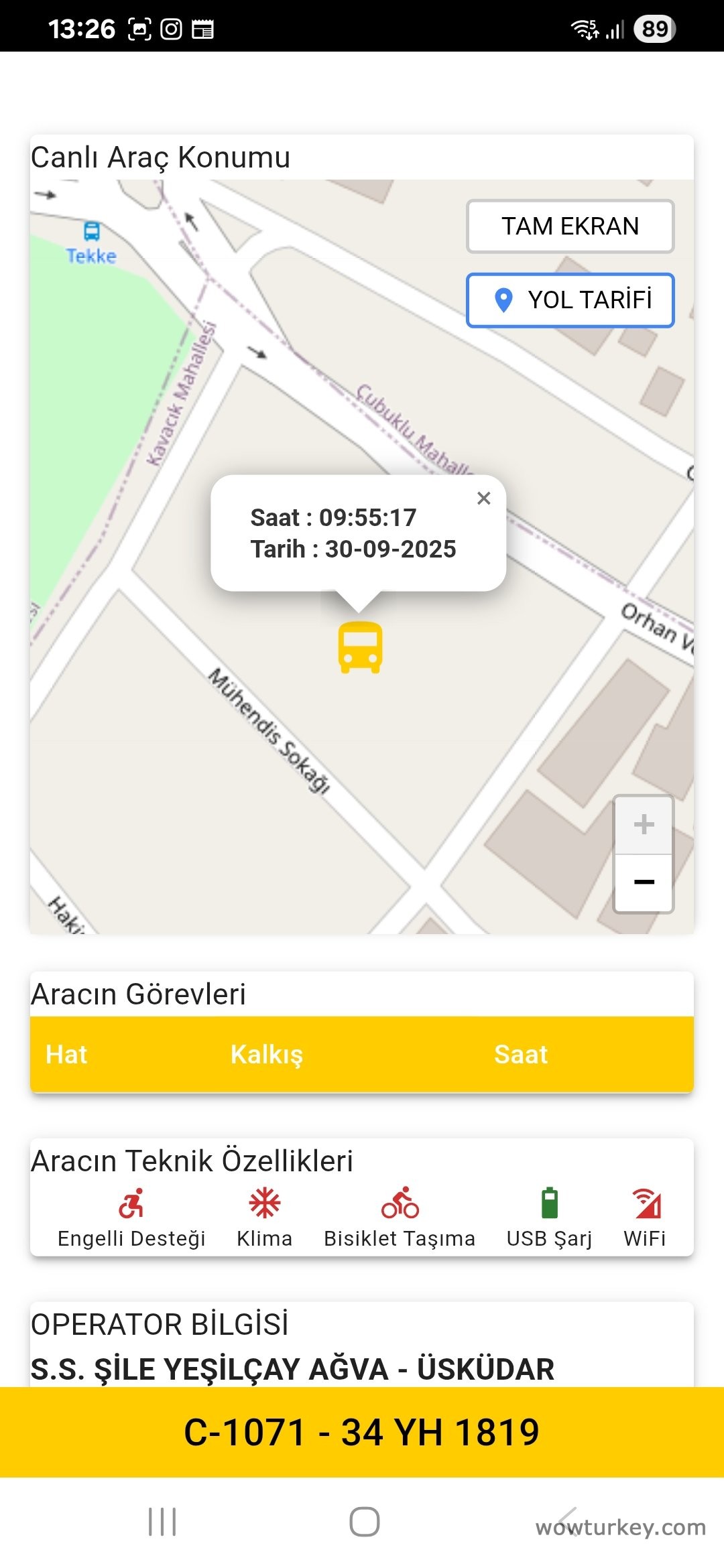
Task: Close the time and date popup
Action: tap(483, 498)
